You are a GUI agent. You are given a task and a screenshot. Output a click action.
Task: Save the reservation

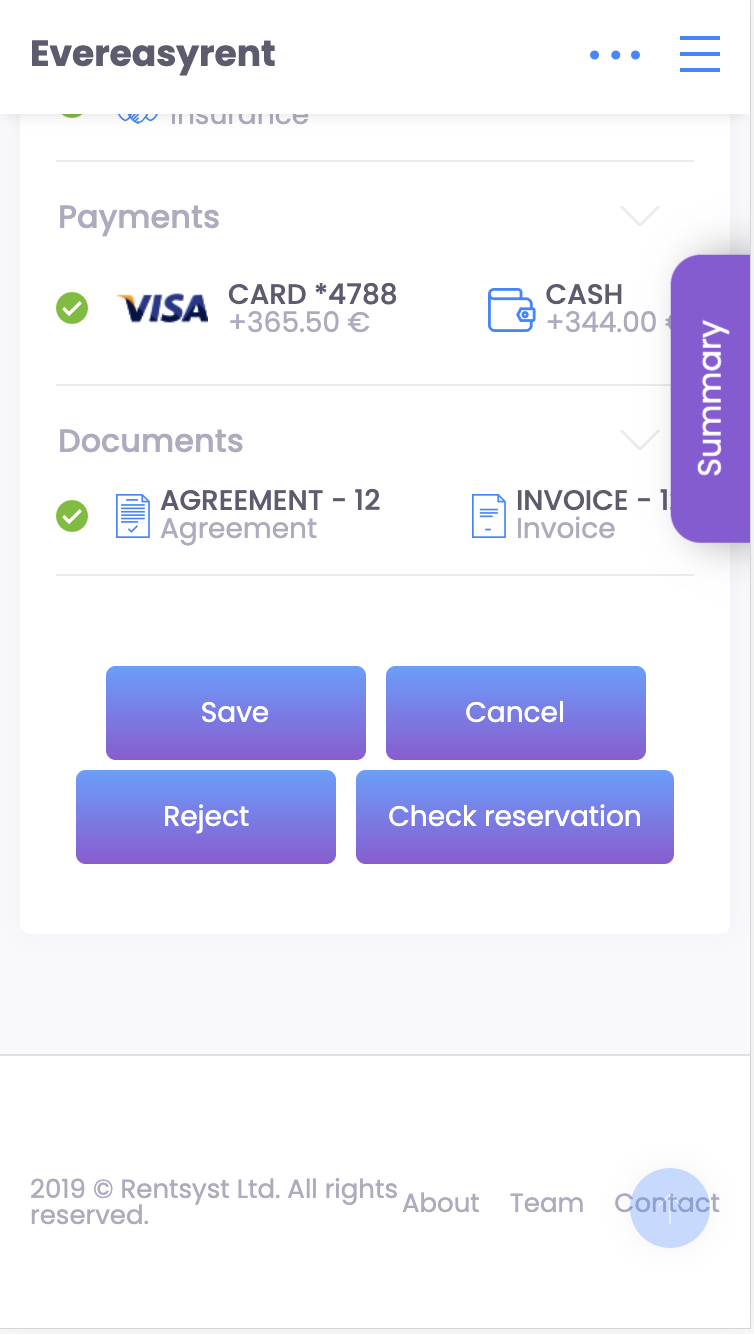tap(236, 713)
